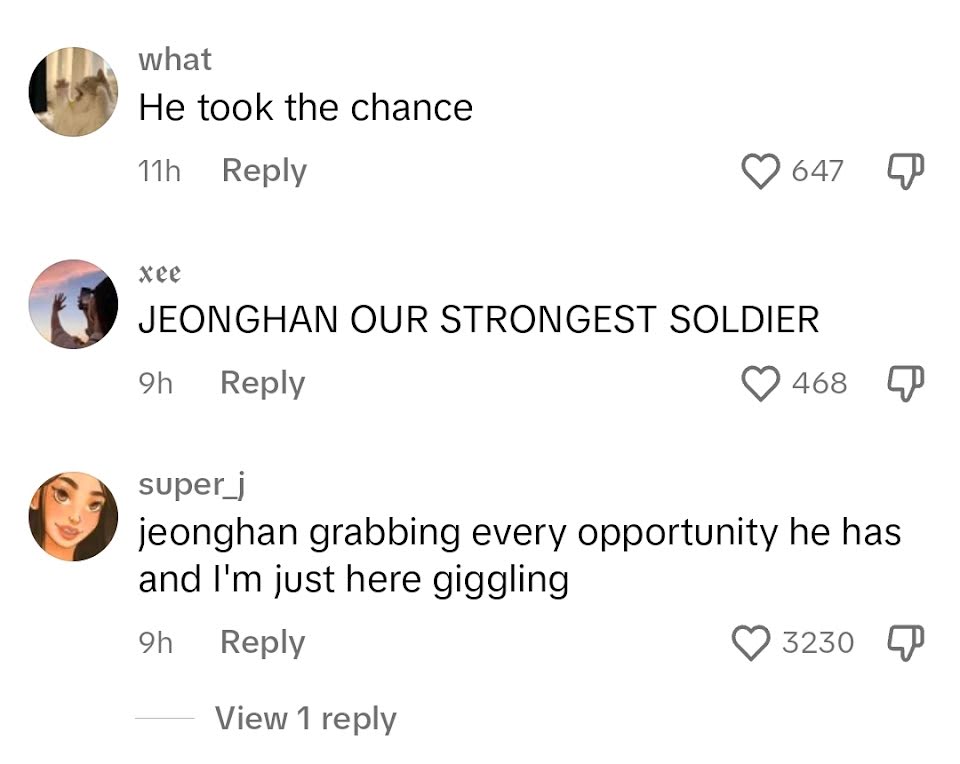Like super_j's comment with 3230 likes
960x764 pixels.
click(751, 643)
